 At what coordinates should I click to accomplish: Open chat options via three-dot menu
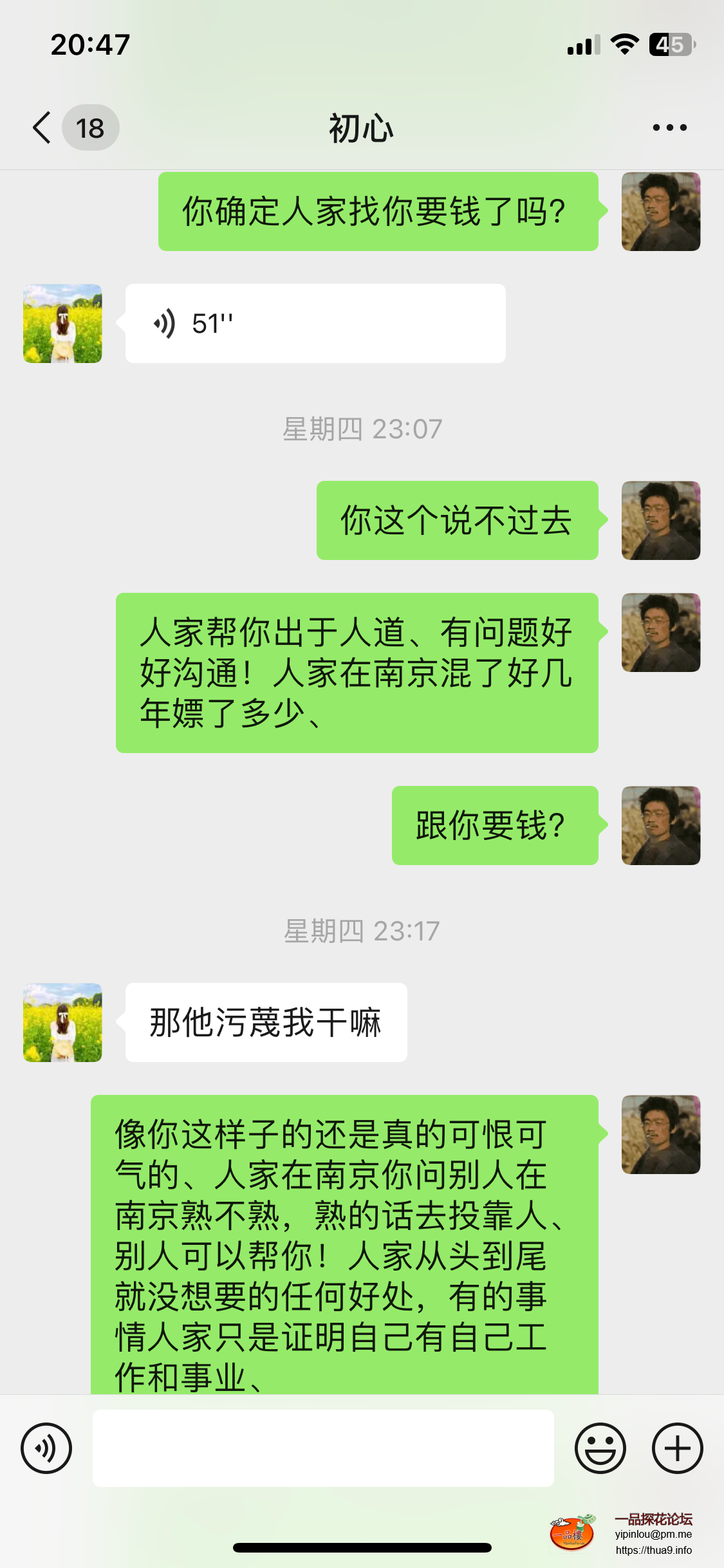tap(668, 127)
